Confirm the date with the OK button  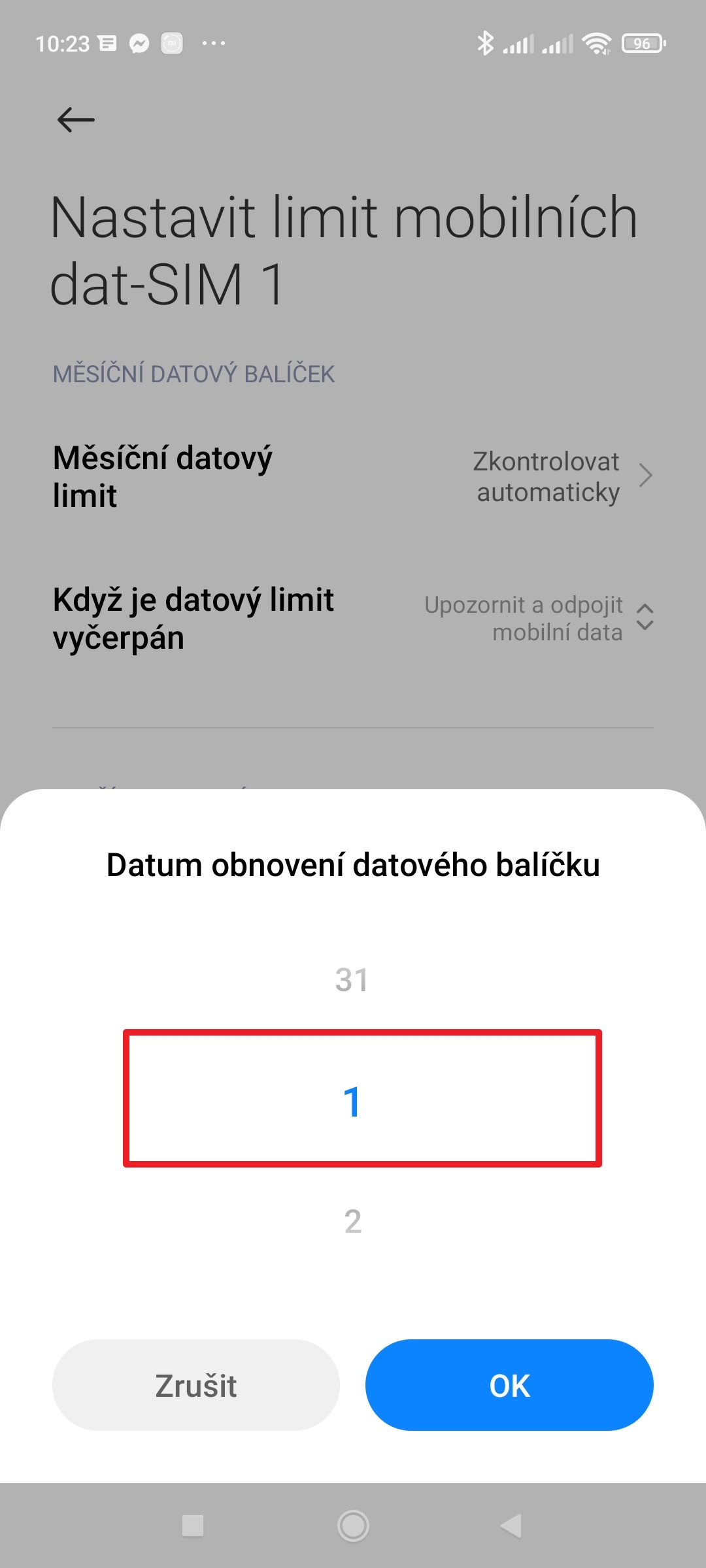509,1384
